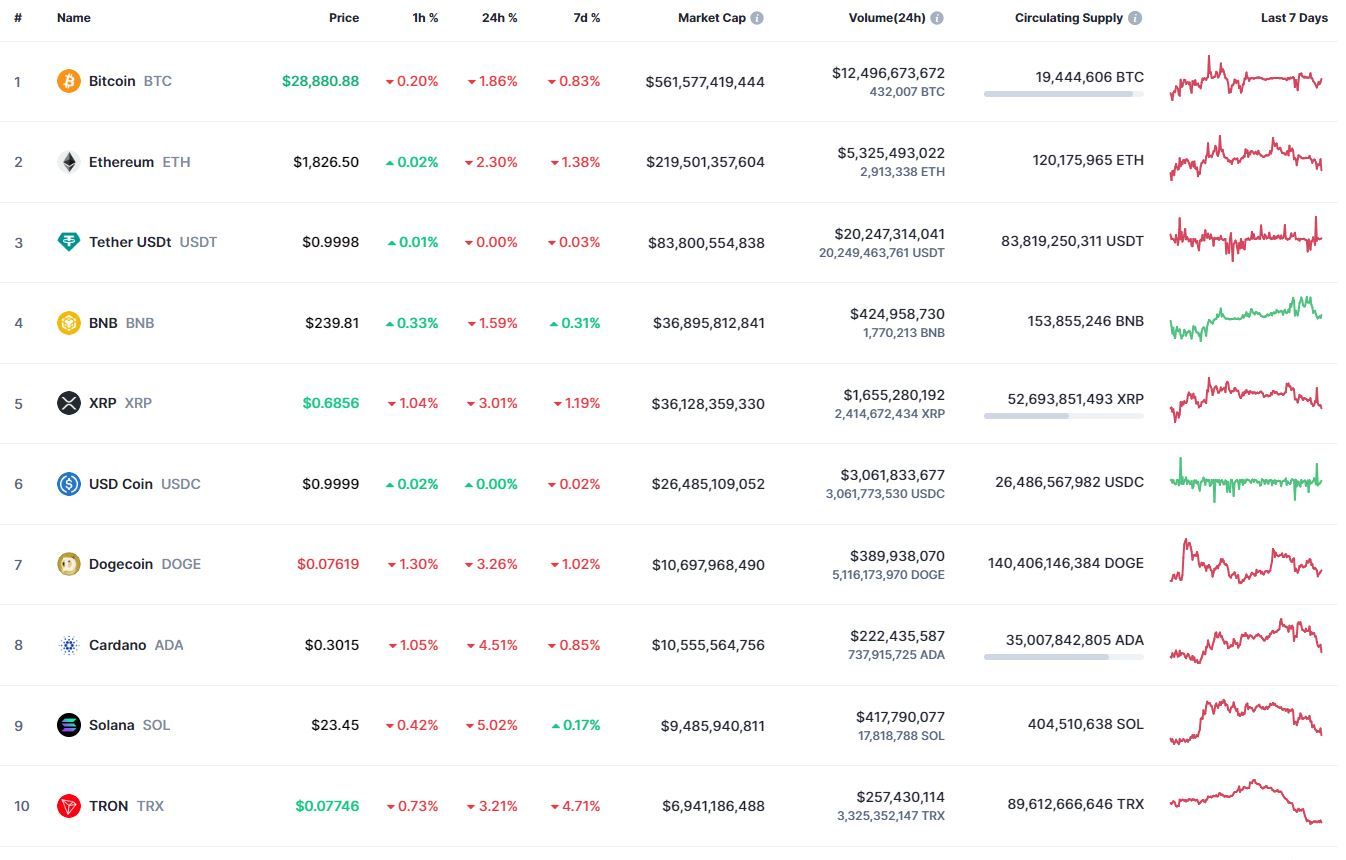
Task: Sort the list by Name
Action: coord(74,18)
